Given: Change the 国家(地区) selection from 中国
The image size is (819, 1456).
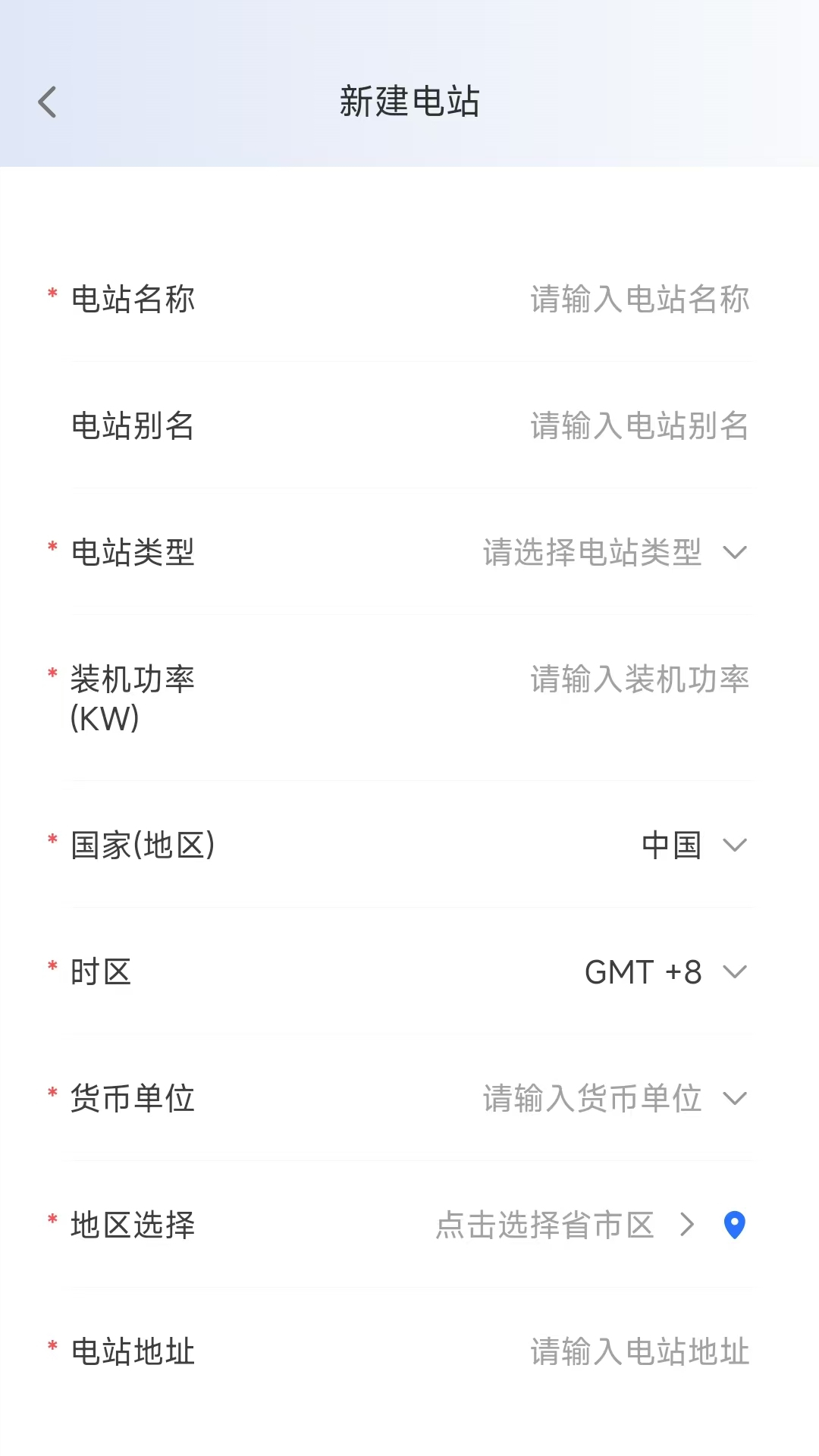Looking at the screenshot, I should tap(693, 846).
